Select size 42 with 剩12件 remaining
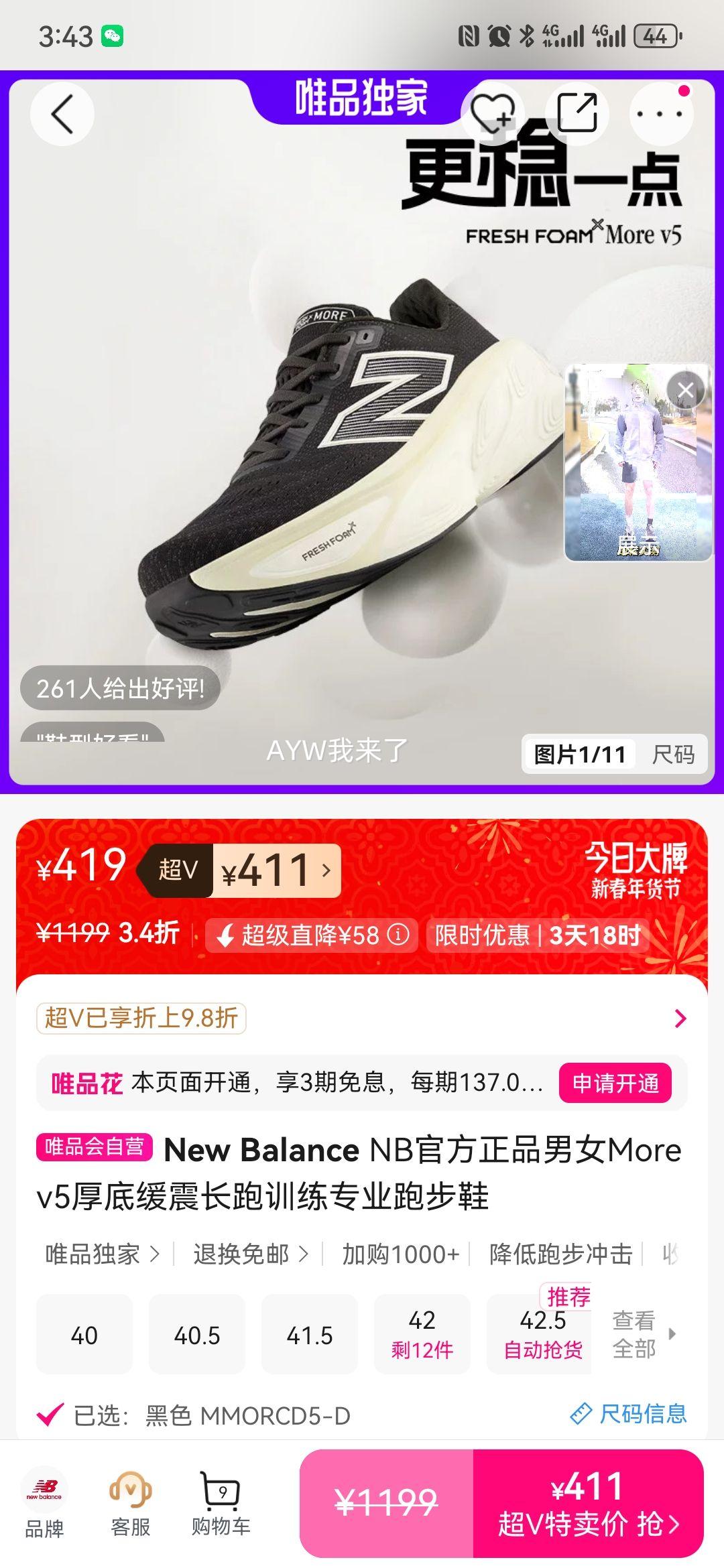The height and width of the screenshot is (1568, 724). pyautogui.click(x=420, y=1334)
